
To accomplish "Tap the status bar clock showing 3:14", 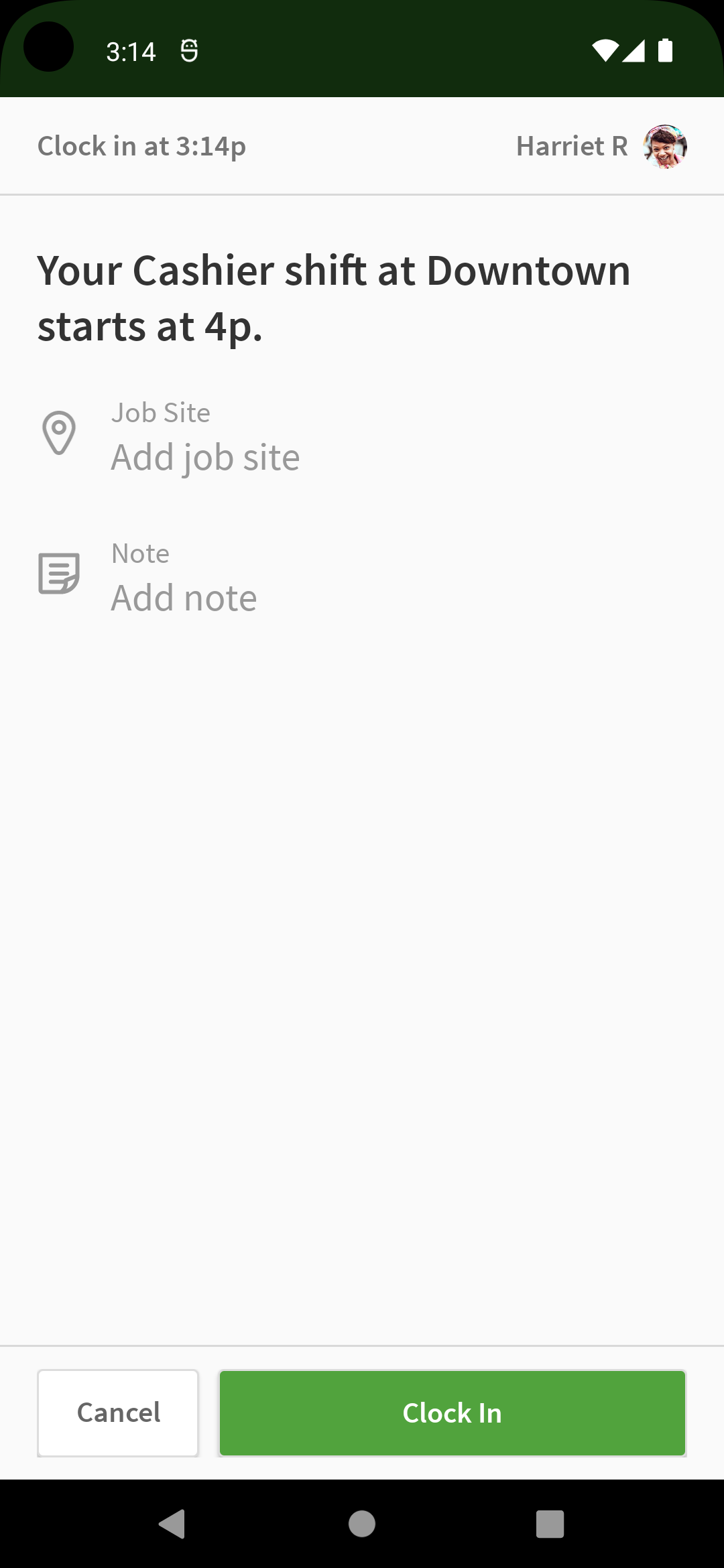I will click(131, 51).
